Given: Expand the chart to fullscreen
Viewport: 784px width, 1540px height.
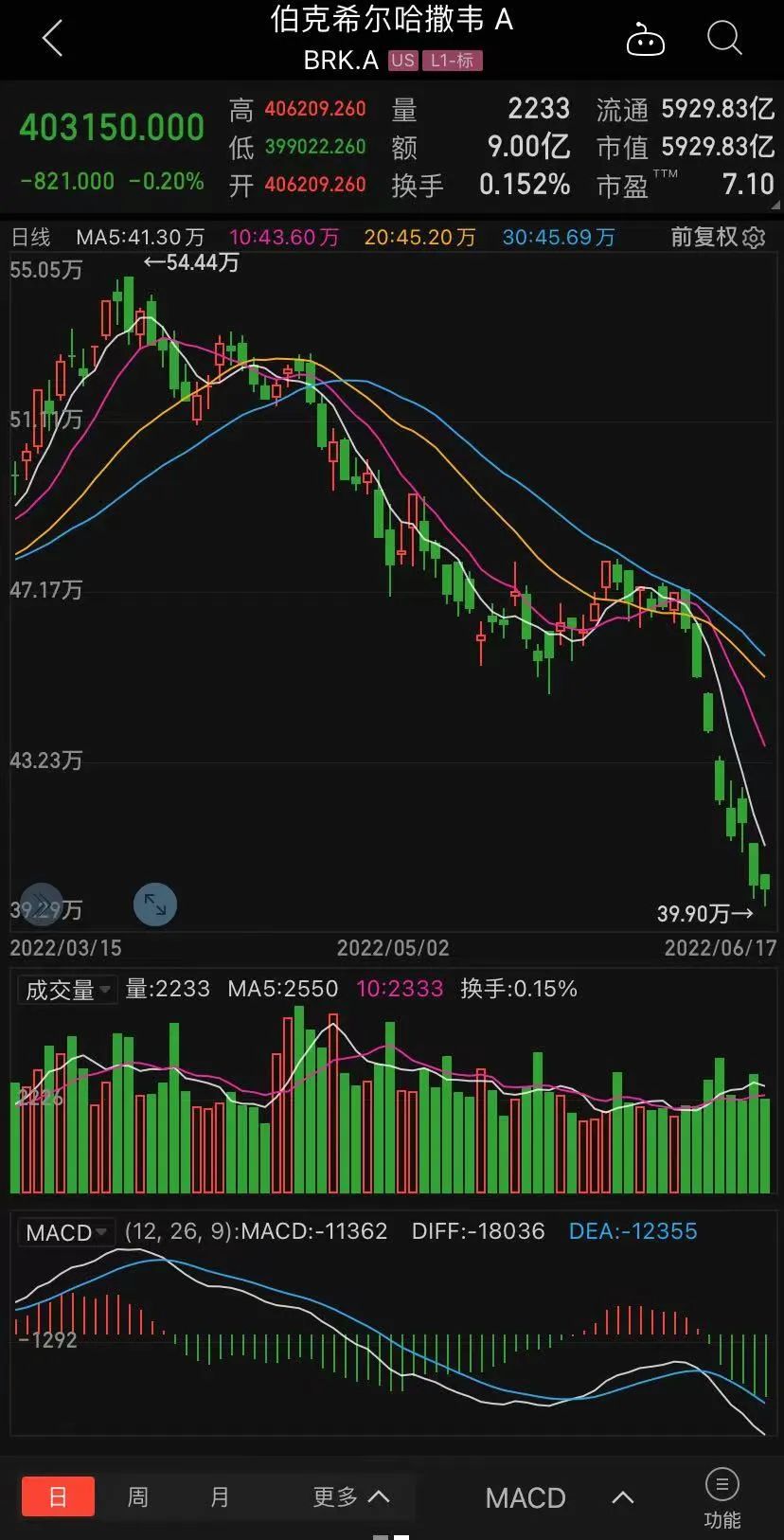Looking at the screenshot, I should click(155, 905).
